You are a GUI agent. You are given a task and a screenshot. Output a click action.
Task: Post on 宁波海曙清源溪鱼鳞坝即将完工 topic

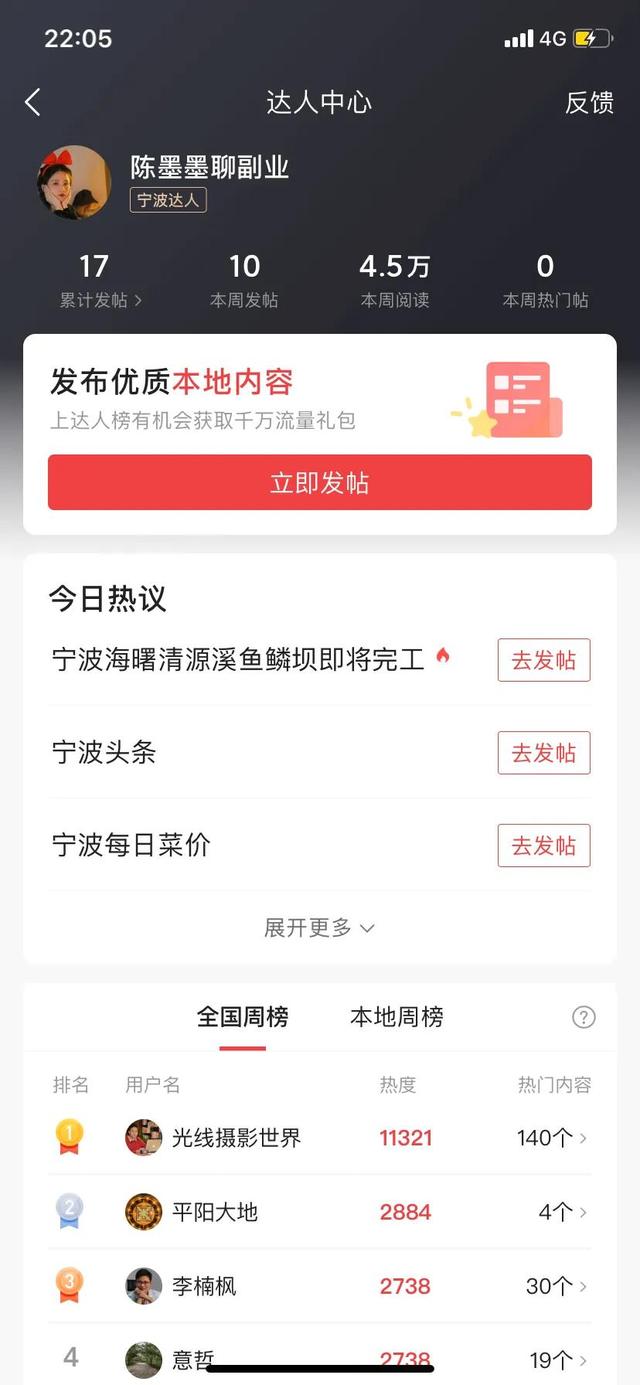544,660
